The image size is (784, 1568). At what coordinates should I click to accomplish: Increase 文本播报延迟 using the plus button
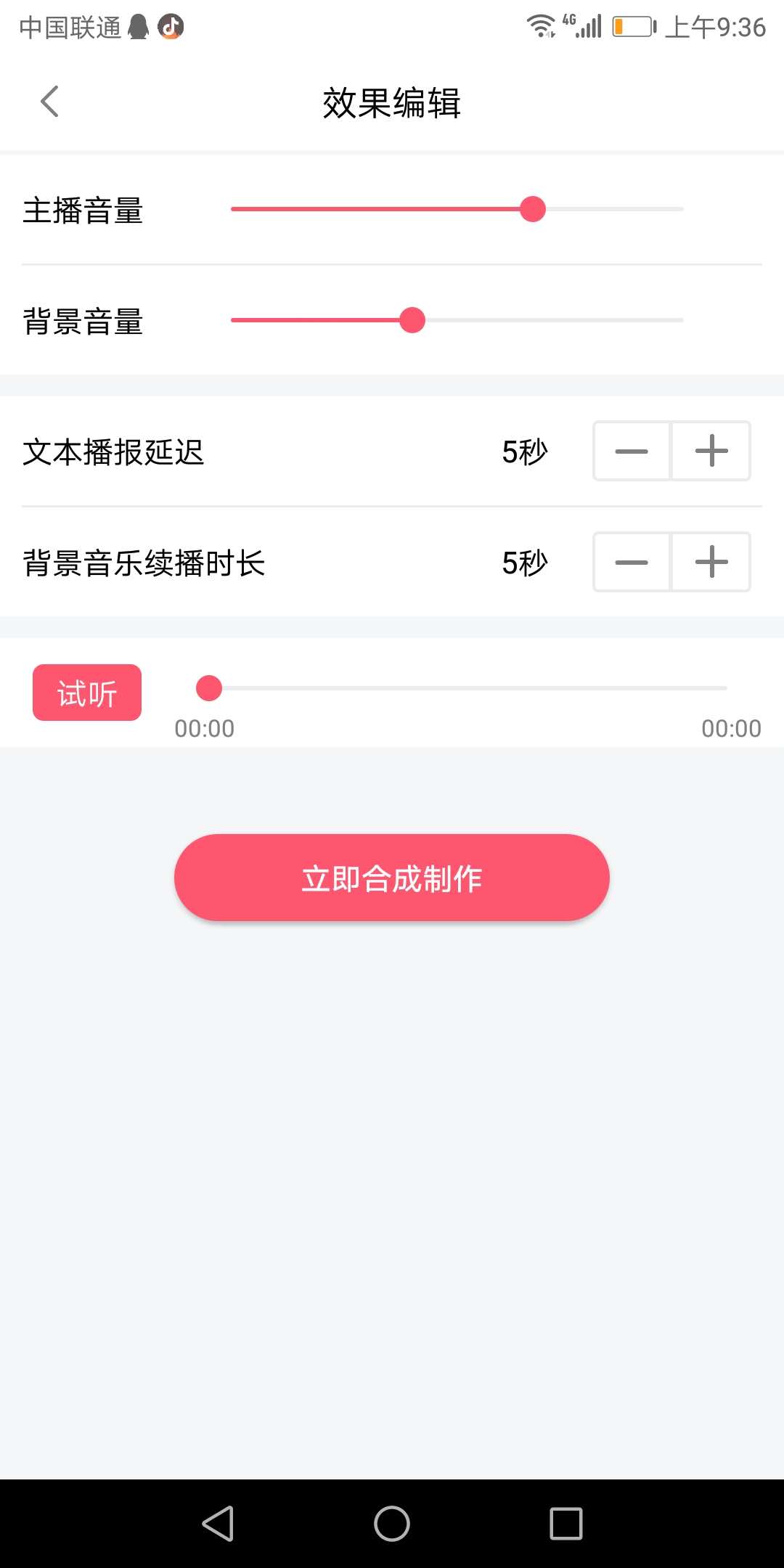710,451
